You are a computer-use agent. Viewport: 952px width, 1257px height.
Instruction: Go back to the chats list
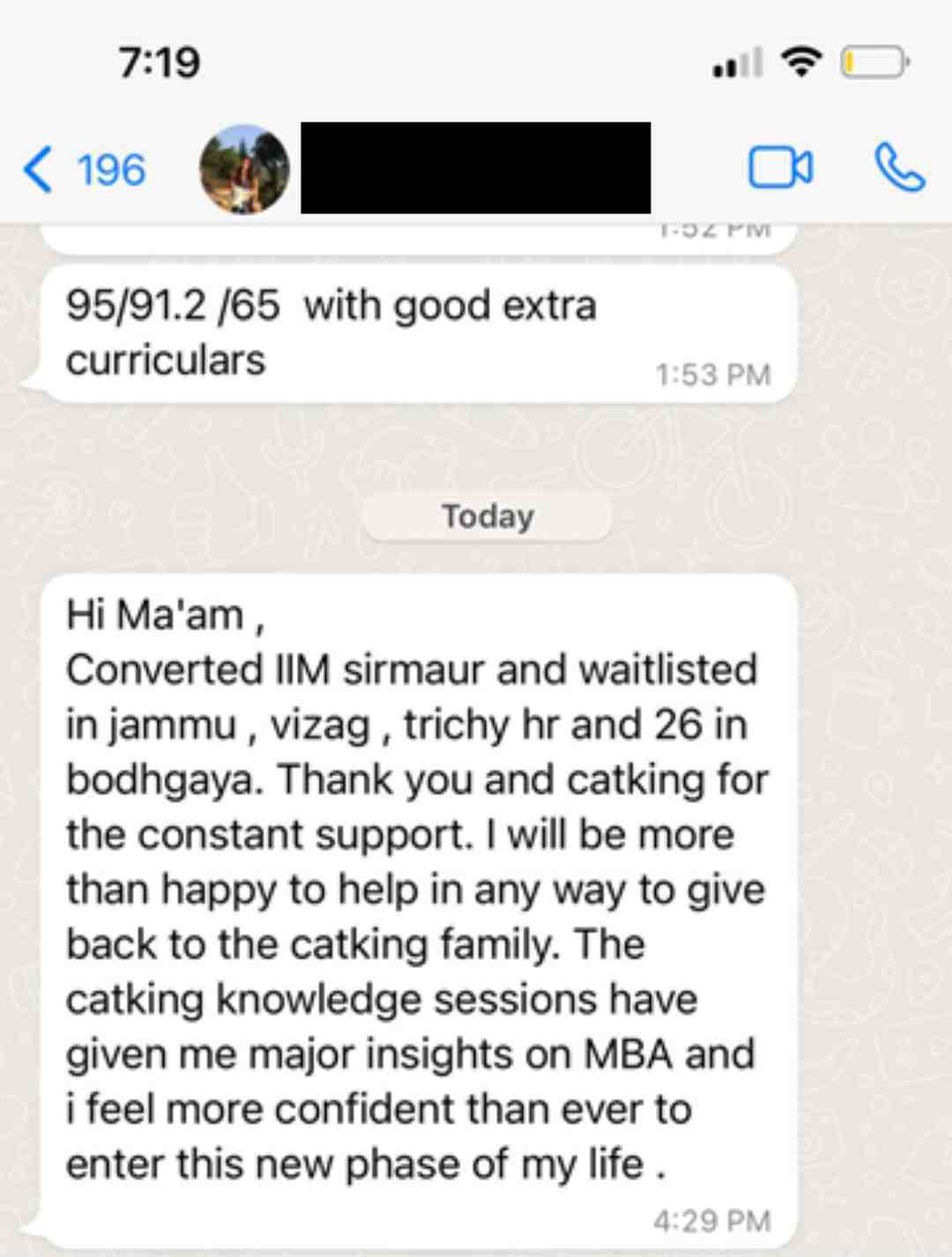click(x=82, y=169)
